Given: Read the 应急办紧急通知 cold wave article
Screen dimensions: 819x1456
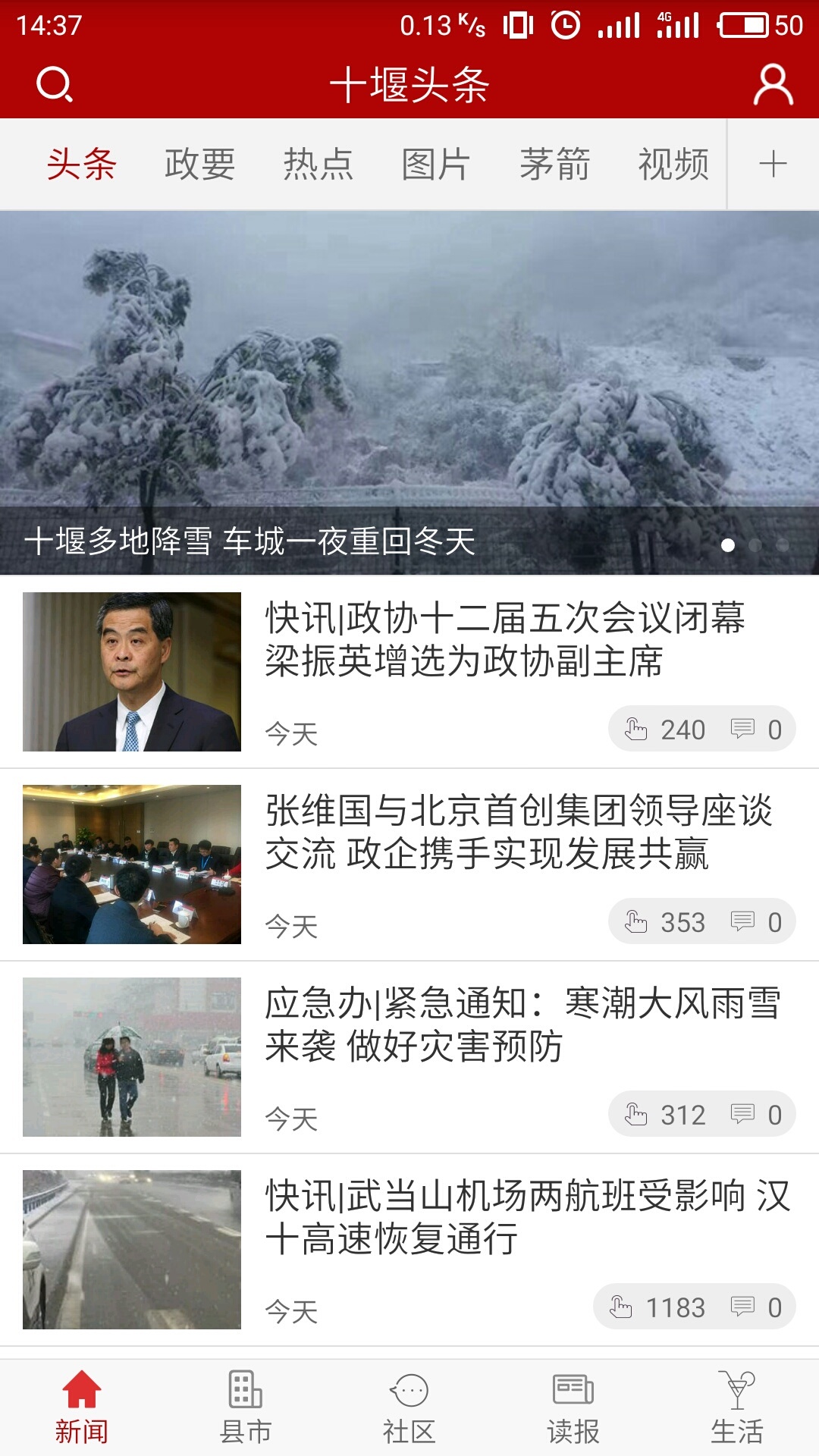Looking at the screenshot, I should pos(522,1025).
